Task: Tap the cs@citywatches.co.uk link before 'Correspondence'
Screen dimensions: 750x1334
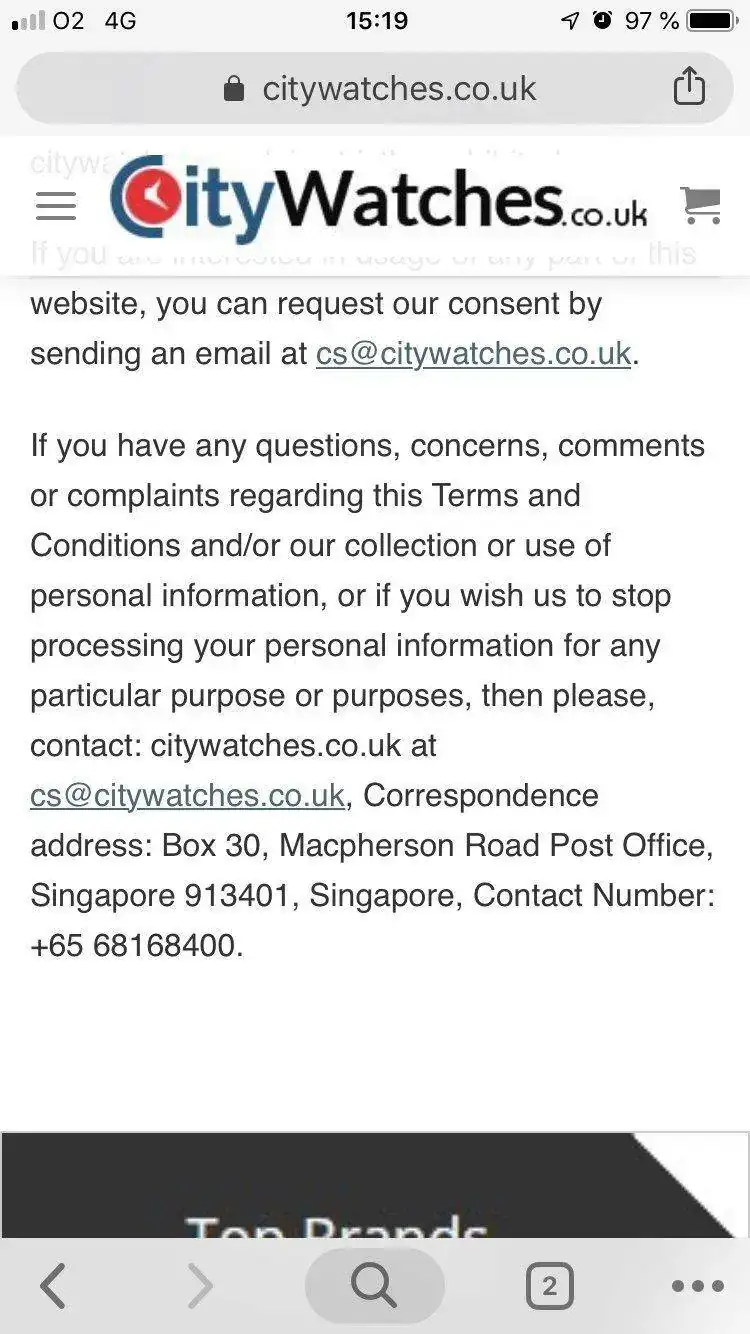Action: (187, 796)
